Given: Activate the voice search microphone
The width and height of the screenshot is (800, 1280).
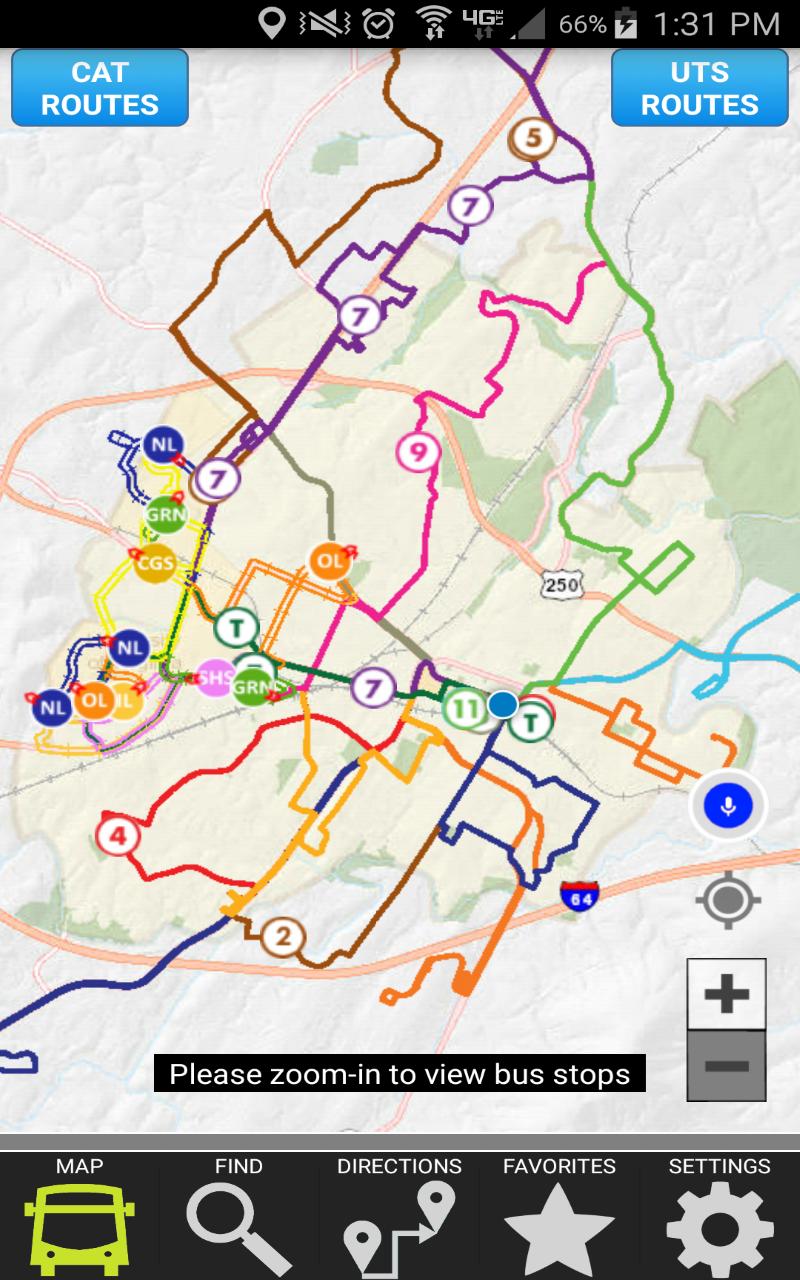Looking at the screenshot, I should click(726, 805).
